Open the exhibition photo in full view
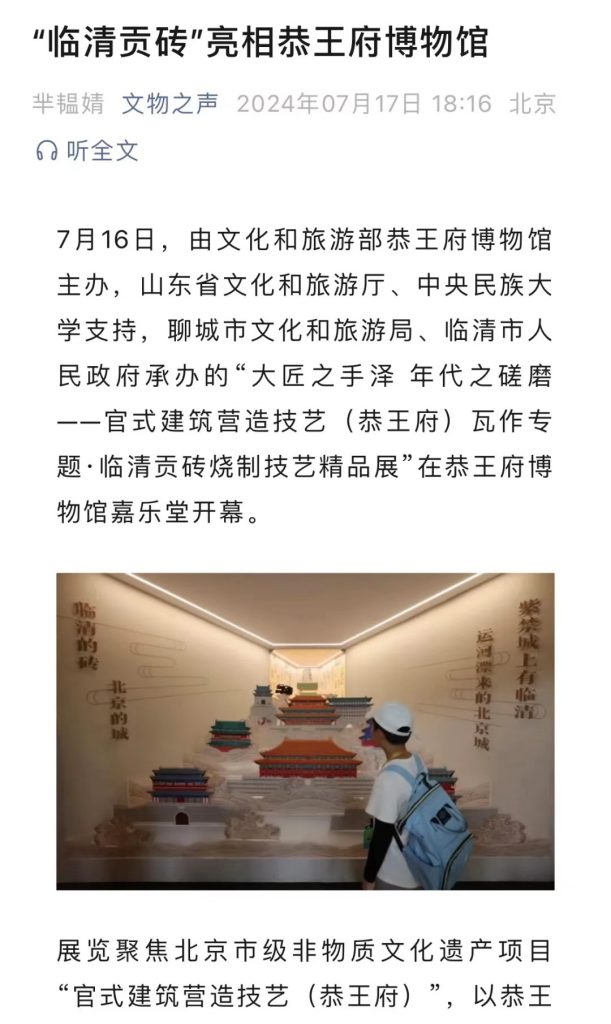 point(305,730)
